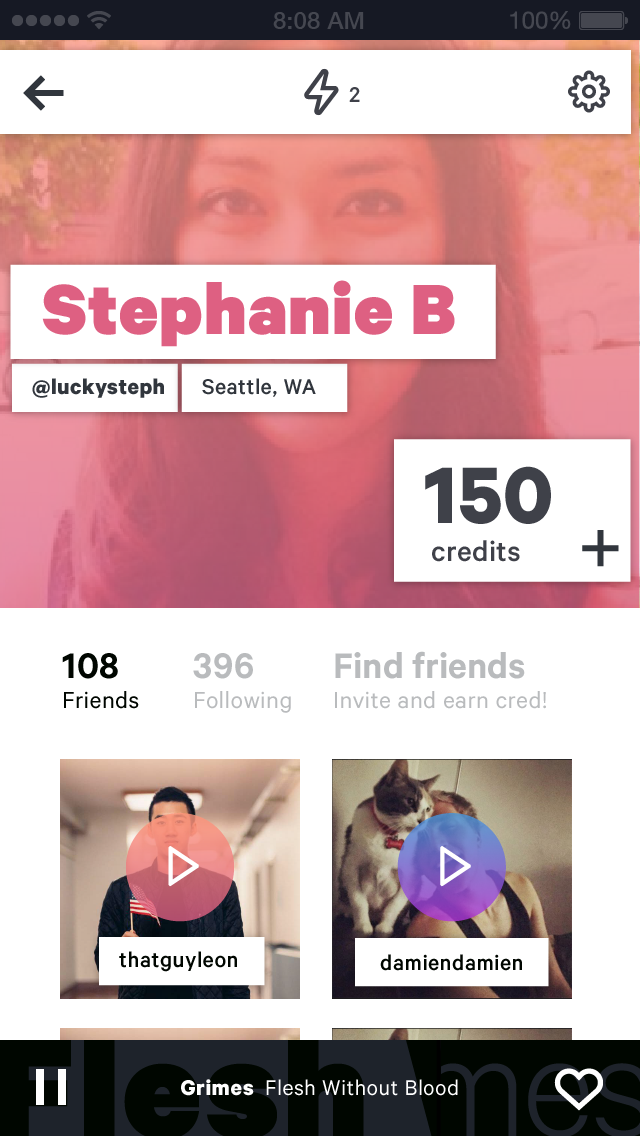The image size is (640, 1136).
Task: Go back with the arrow icon
Action: coord(44,93)
